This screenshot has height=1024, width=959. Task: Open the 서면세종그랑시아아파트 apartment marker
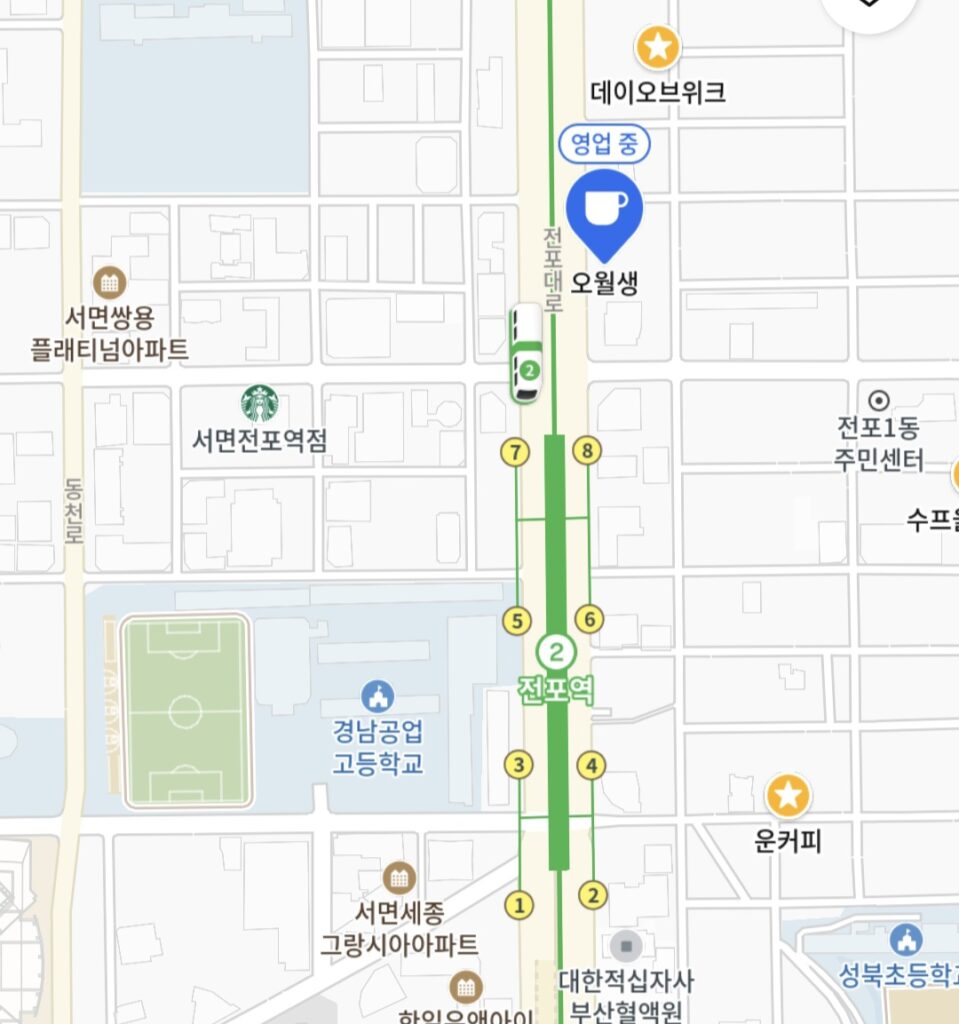tap(399, 878)
